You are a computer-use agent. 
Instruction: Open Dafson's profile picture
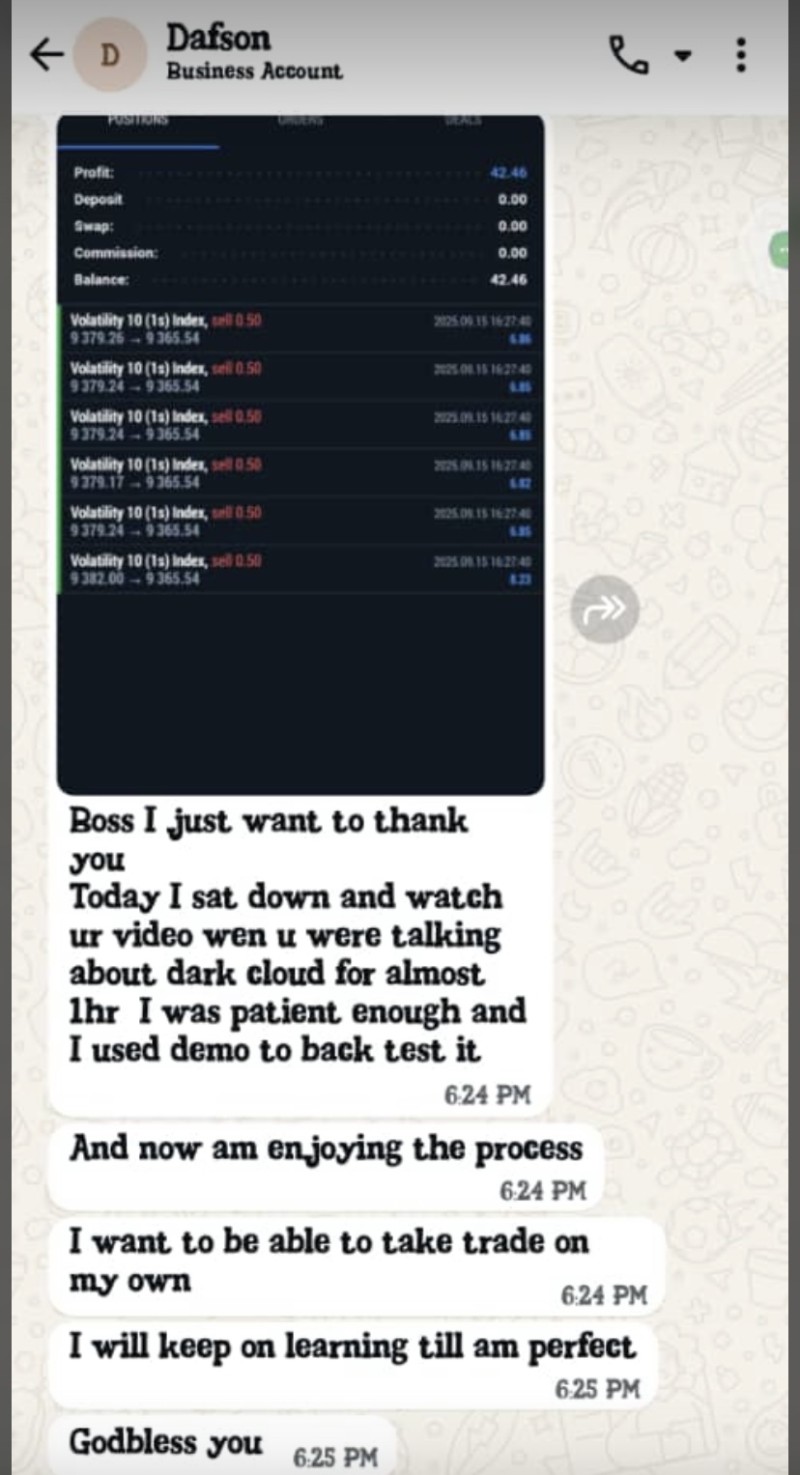(x=110, y=55)
